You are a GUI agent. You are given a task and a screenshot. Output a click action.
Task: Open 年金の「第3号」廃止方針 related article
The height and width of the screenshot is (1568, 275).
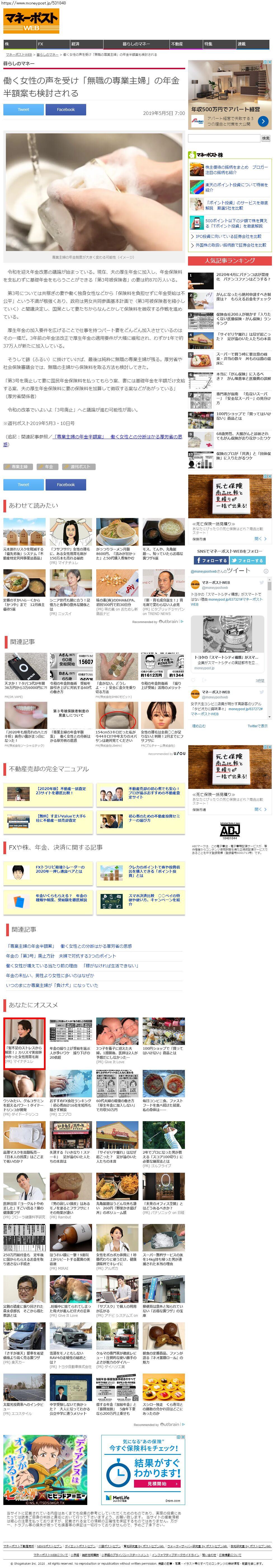click(61, 956)
